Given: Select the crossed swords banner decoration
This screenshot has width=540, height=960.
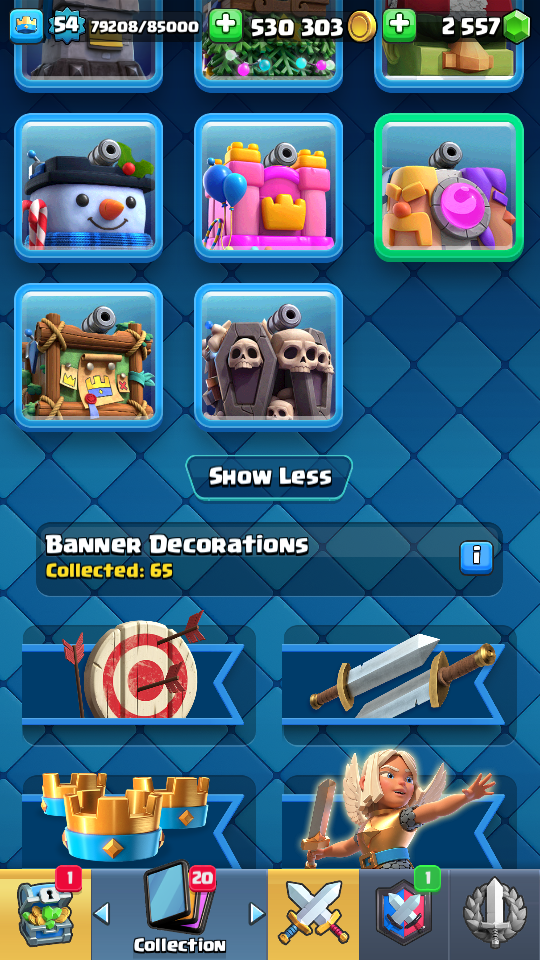Looking at the screenshot, I should tap(399, 675).
